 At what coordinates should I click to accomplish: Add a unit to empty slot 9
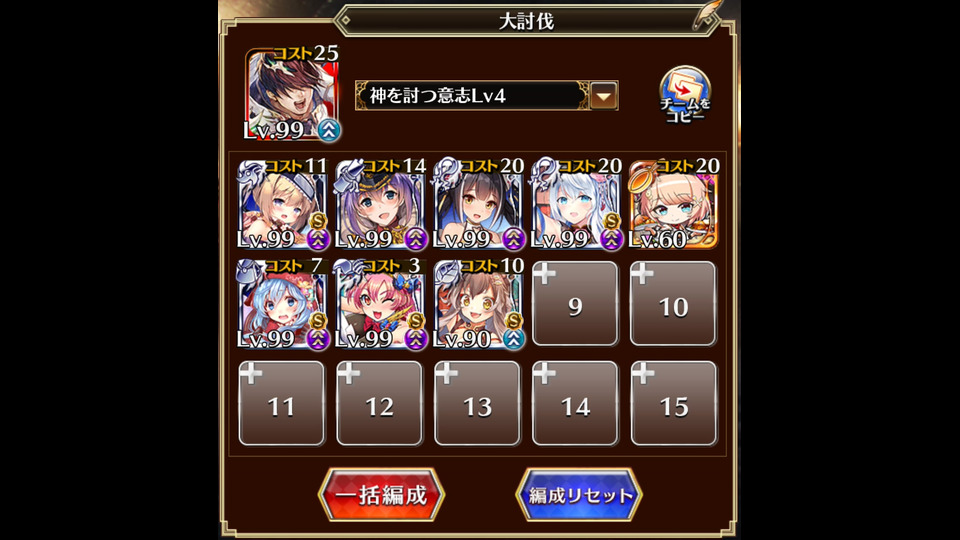pyautogui.click(x=575, y=305)
